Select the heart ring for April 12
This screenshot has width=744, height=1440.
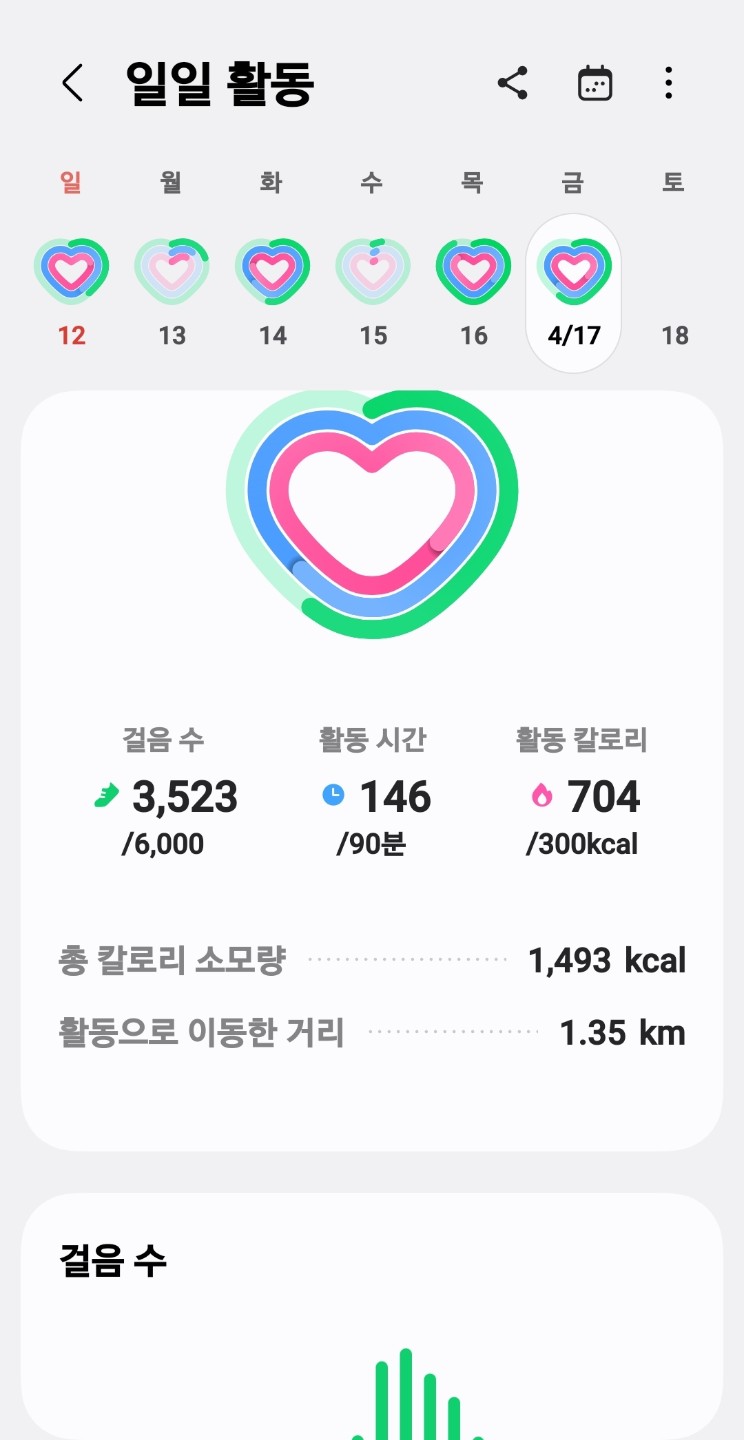point(72,267)
